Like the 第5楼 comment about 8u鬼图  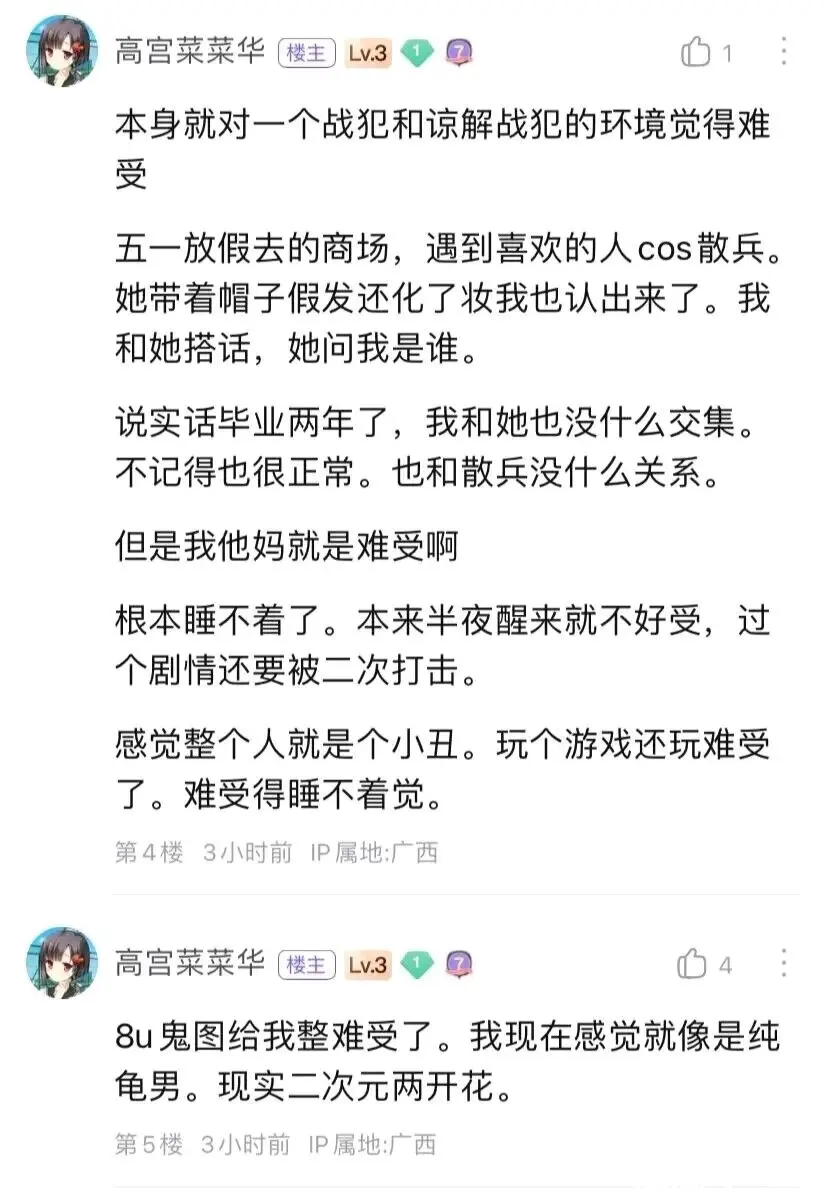click(692, 965)
